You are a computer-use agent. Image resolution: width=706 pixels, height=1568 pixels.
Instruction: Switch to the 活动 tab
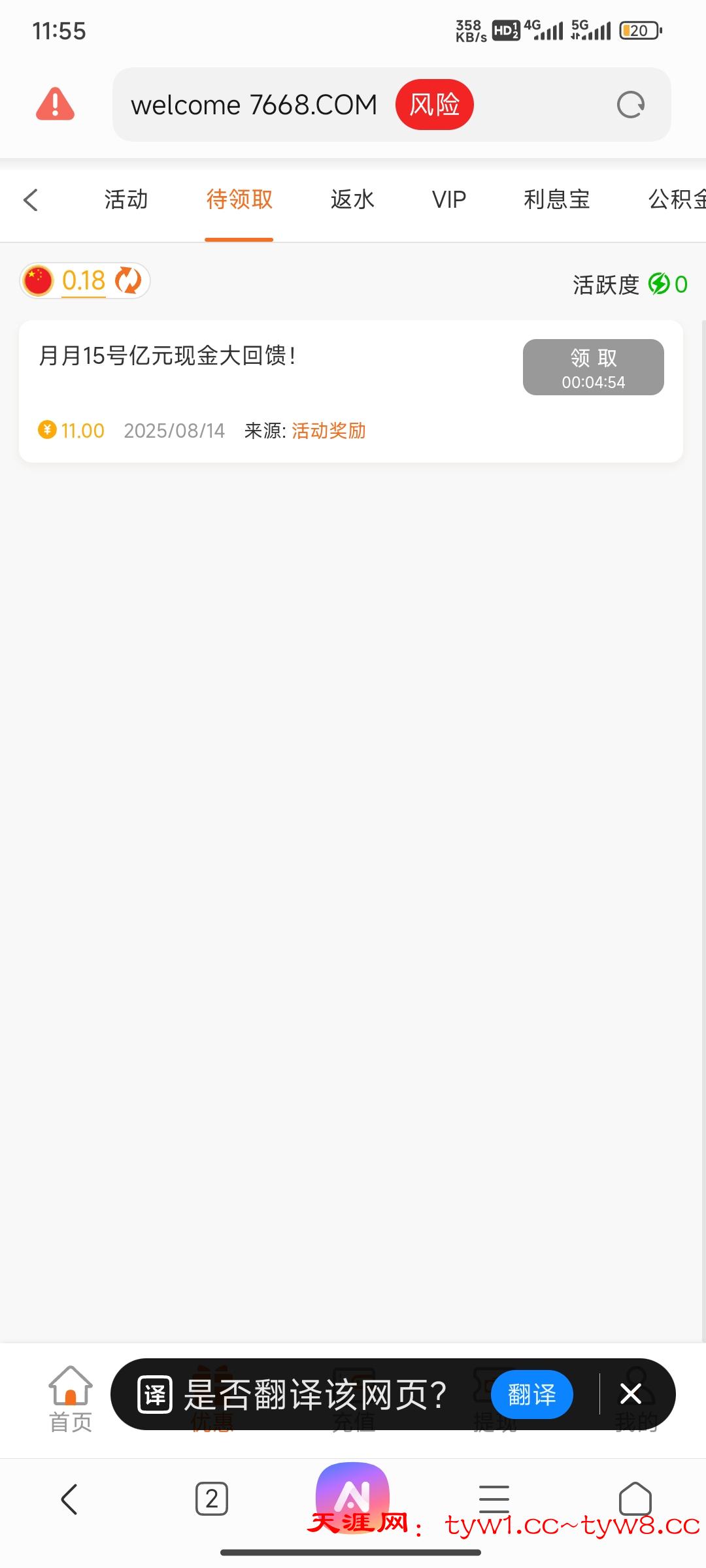[126, 199]
